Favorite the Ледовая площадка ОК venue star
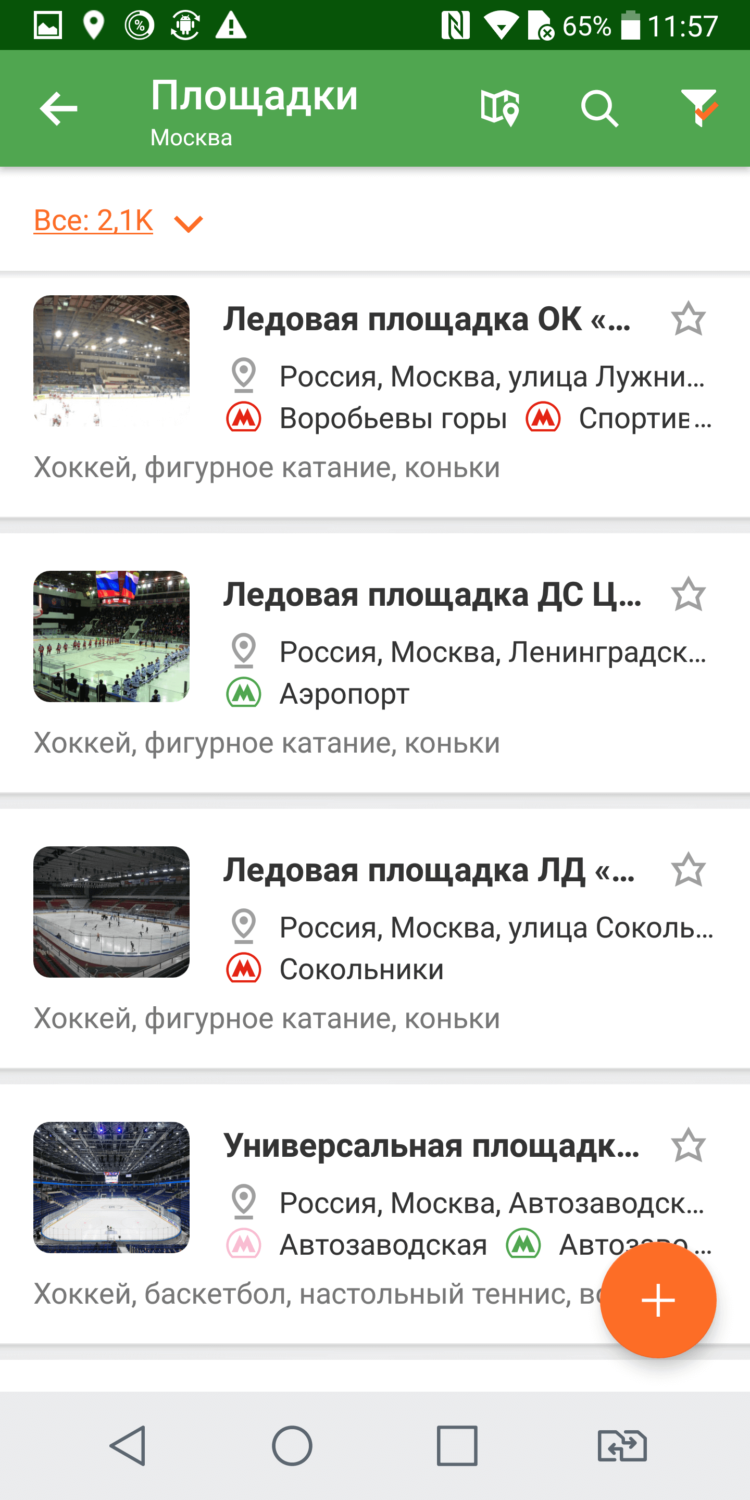The height and width of the screenshot is (1500, 750). point(688,318)
